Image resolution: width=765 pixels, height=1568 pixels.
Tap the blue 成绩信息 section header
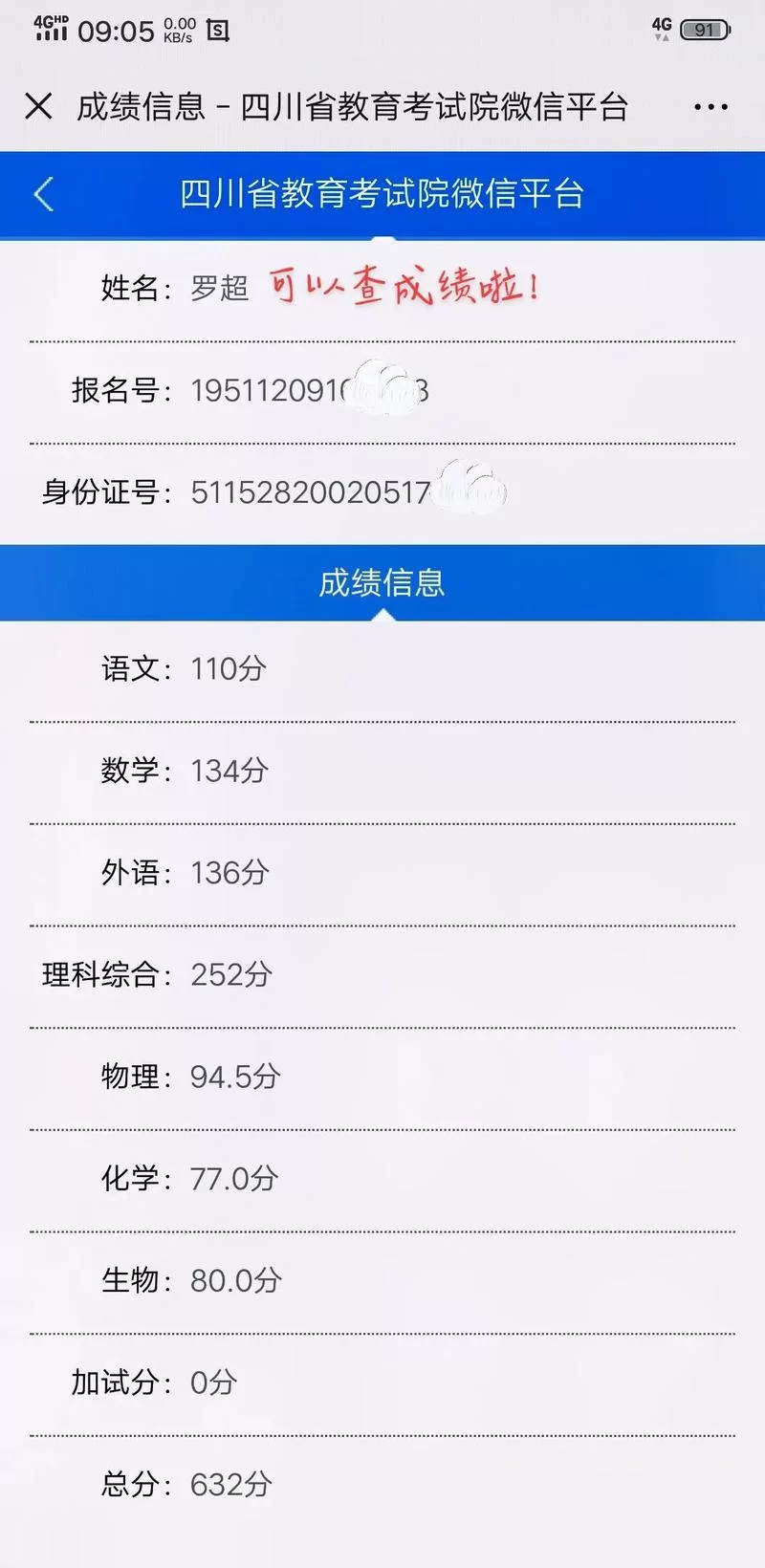(x=382, y=583)
